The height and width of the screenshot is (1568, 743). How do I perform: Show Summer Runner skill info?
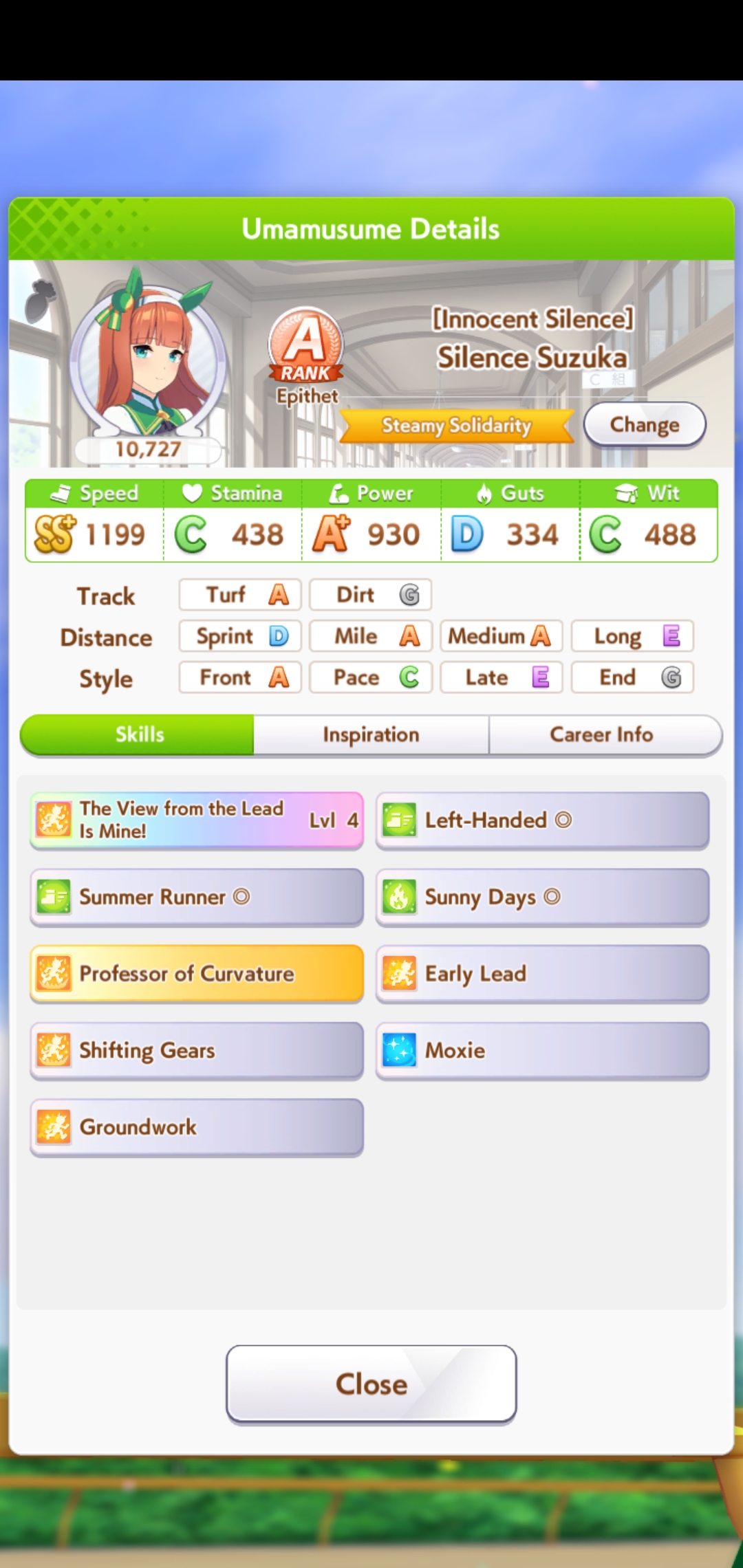197,897
